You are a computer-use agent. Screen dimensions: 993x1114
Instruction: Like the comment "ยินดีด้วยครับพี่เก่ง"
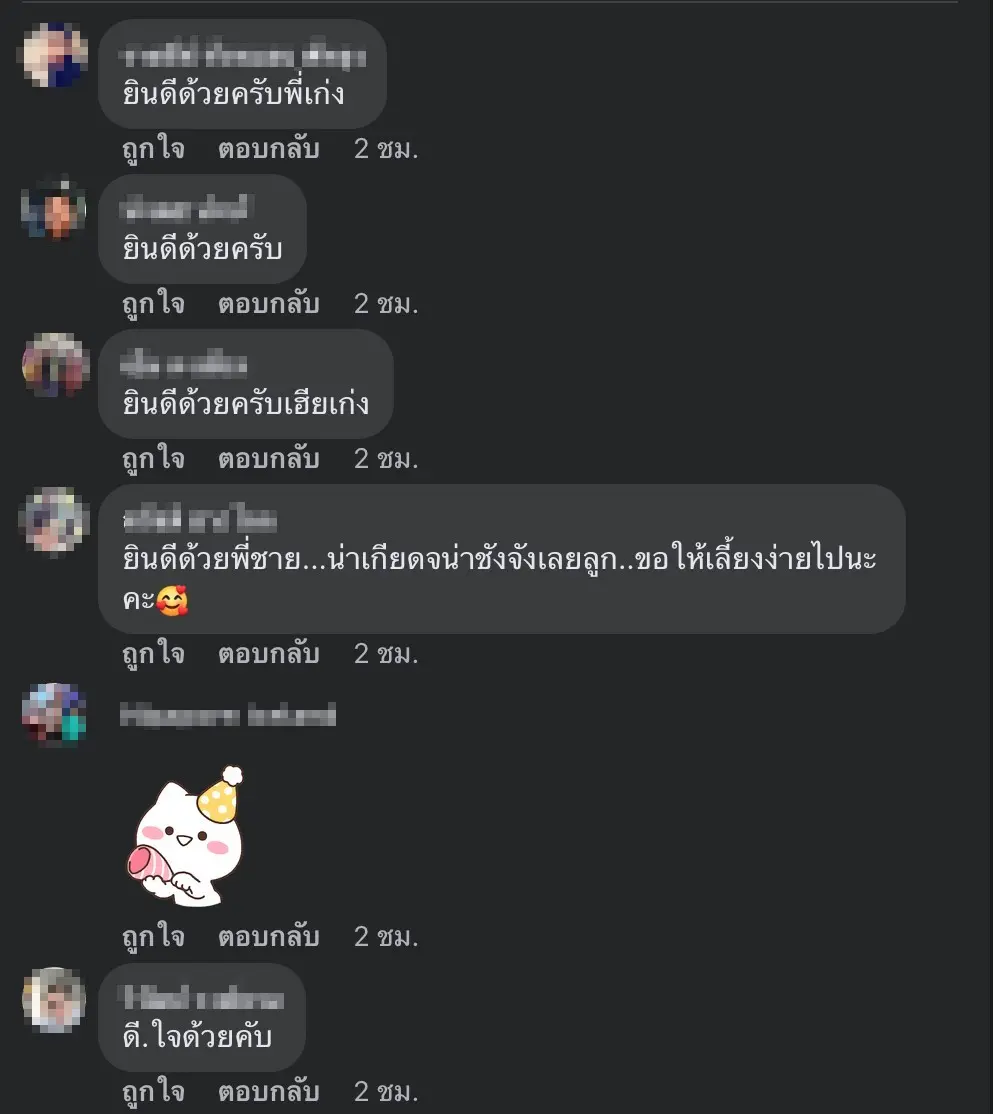click(153, 150)
